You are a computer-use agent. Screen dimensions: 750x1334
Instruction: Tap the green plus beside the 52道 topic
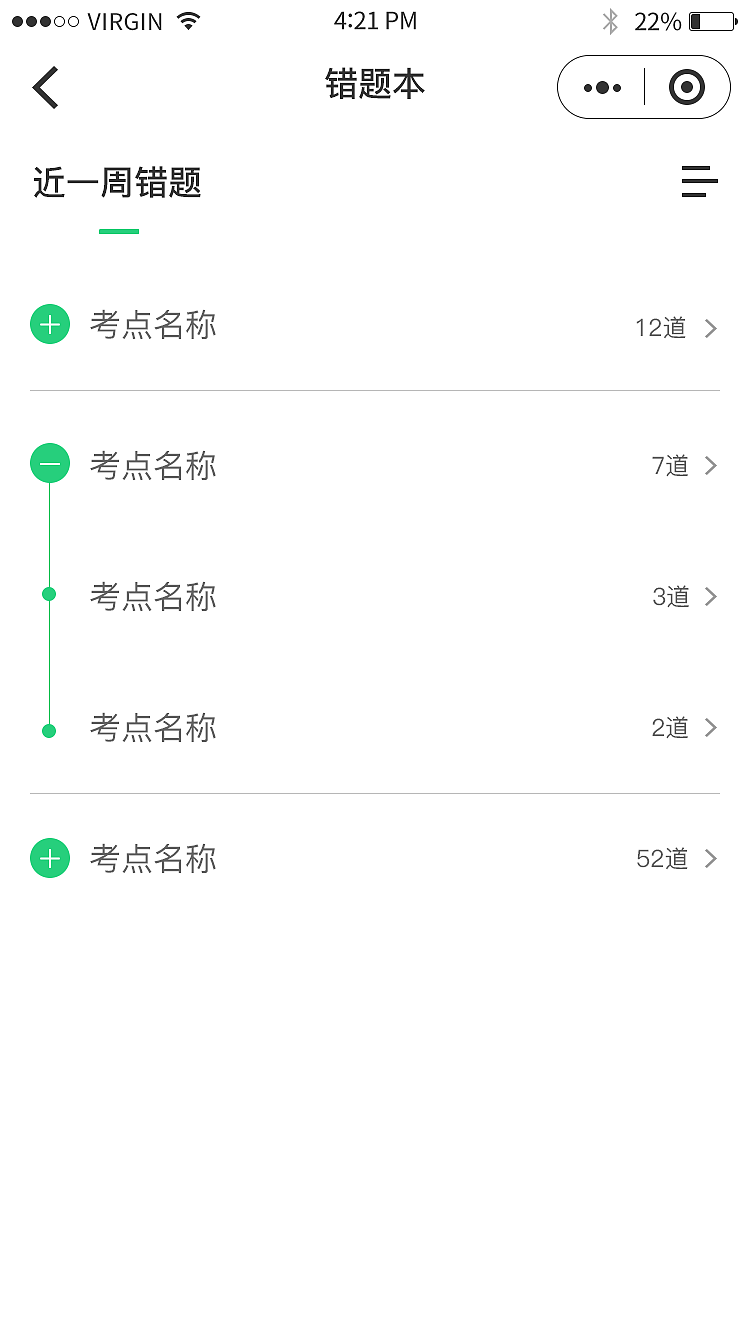(50, 858)
